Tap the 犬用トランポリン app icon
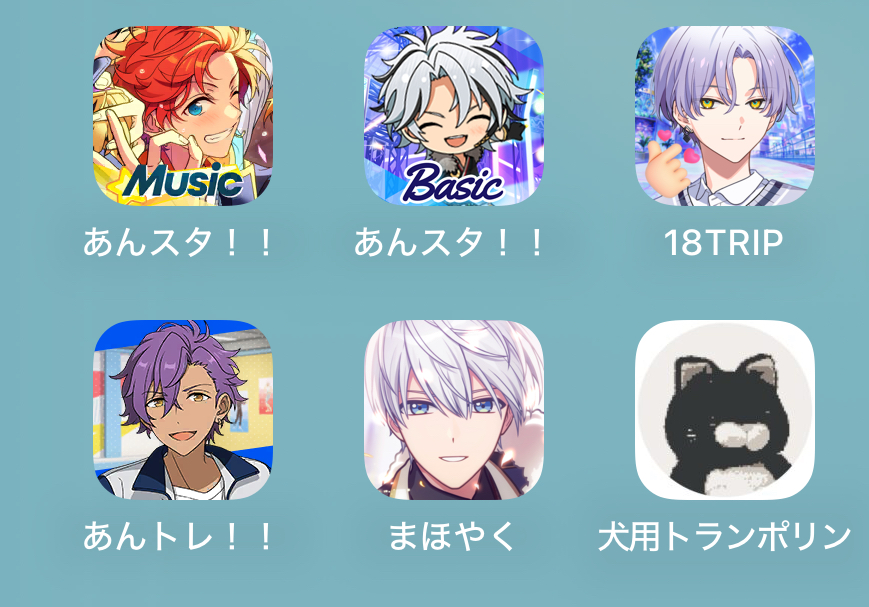This screenshot has width=869, height=607. 724,409
